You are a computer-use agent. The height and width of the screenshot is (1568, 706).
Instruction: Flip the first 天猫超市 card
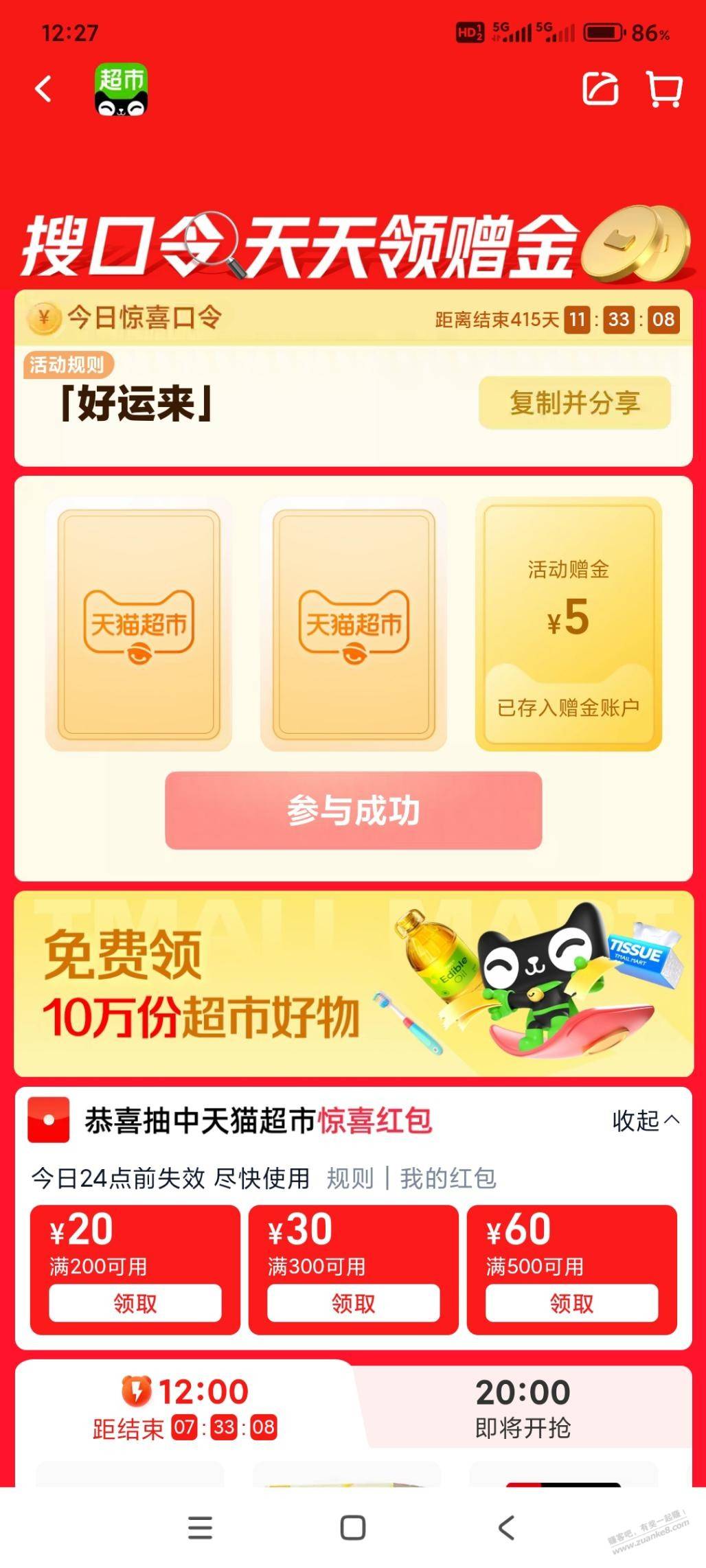click(x=139, y=623)
